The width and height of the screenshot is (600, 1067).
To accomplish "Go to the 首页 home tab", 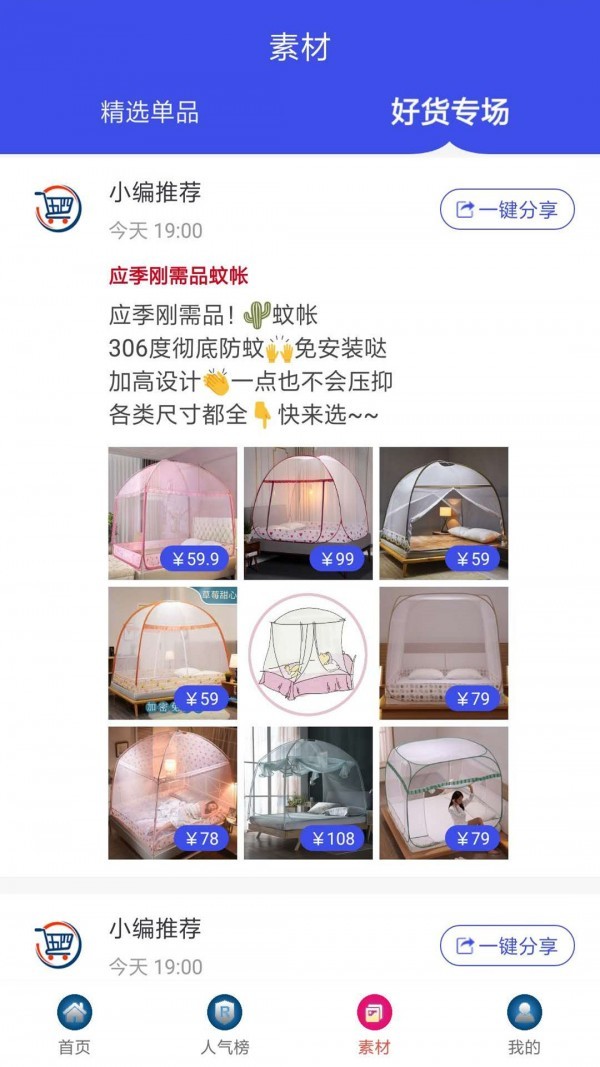I will tap(74, 1025).
